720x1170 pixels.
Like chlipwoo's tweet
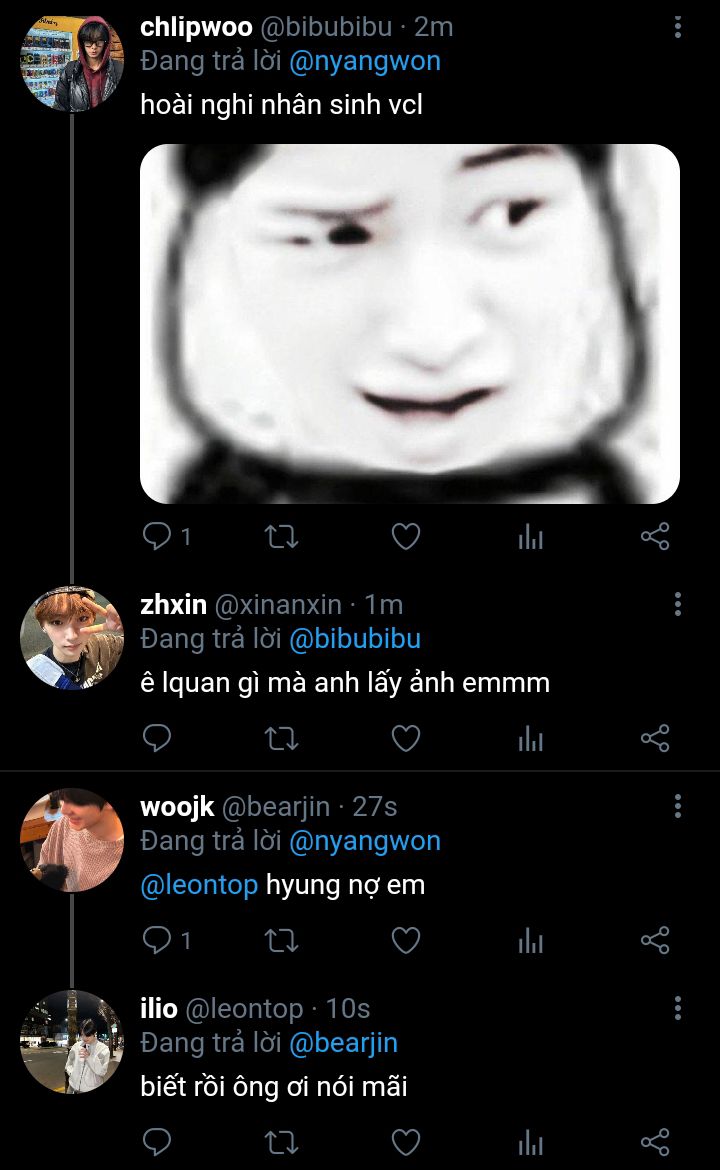click(405, 537)
